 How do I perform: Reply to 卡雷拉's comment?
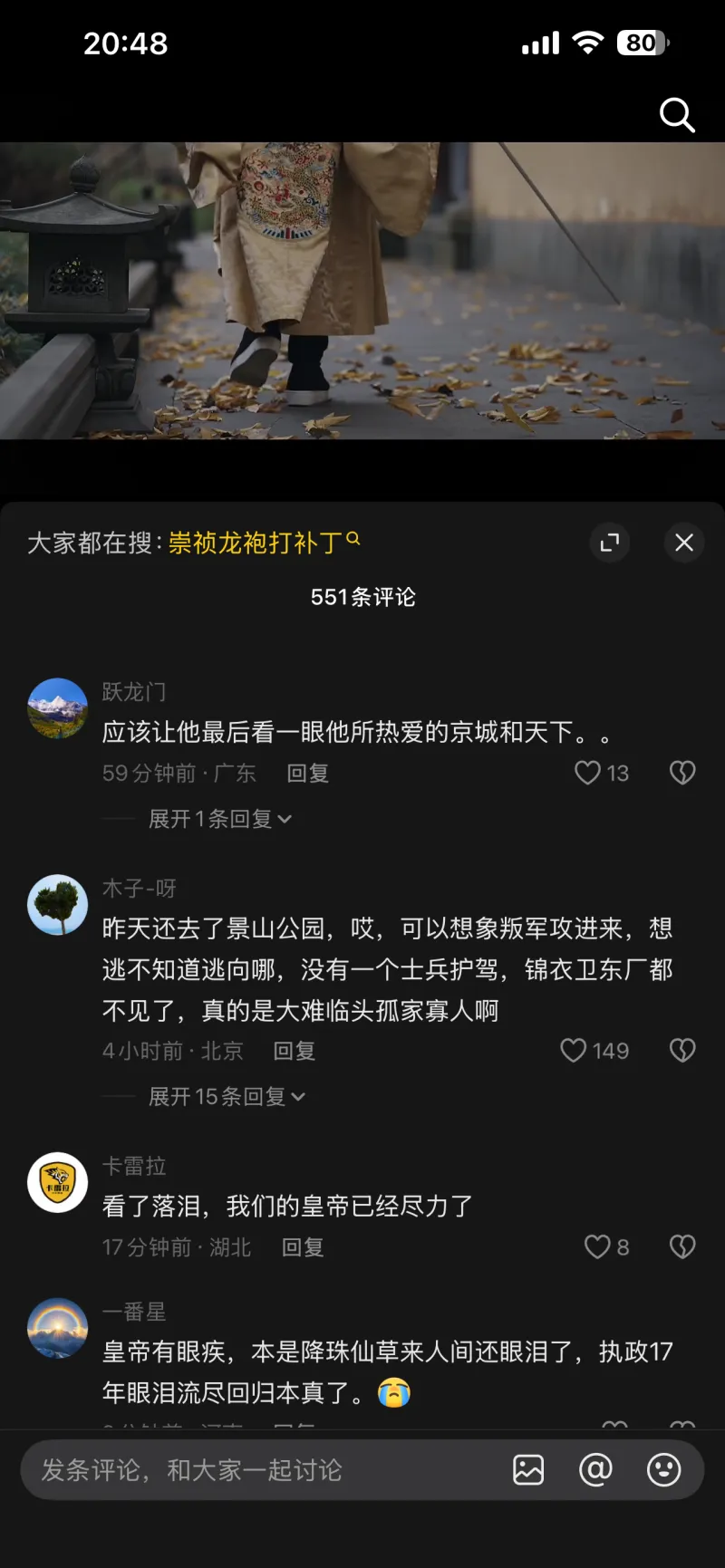pyautogui.click(x=302, y=1247)
